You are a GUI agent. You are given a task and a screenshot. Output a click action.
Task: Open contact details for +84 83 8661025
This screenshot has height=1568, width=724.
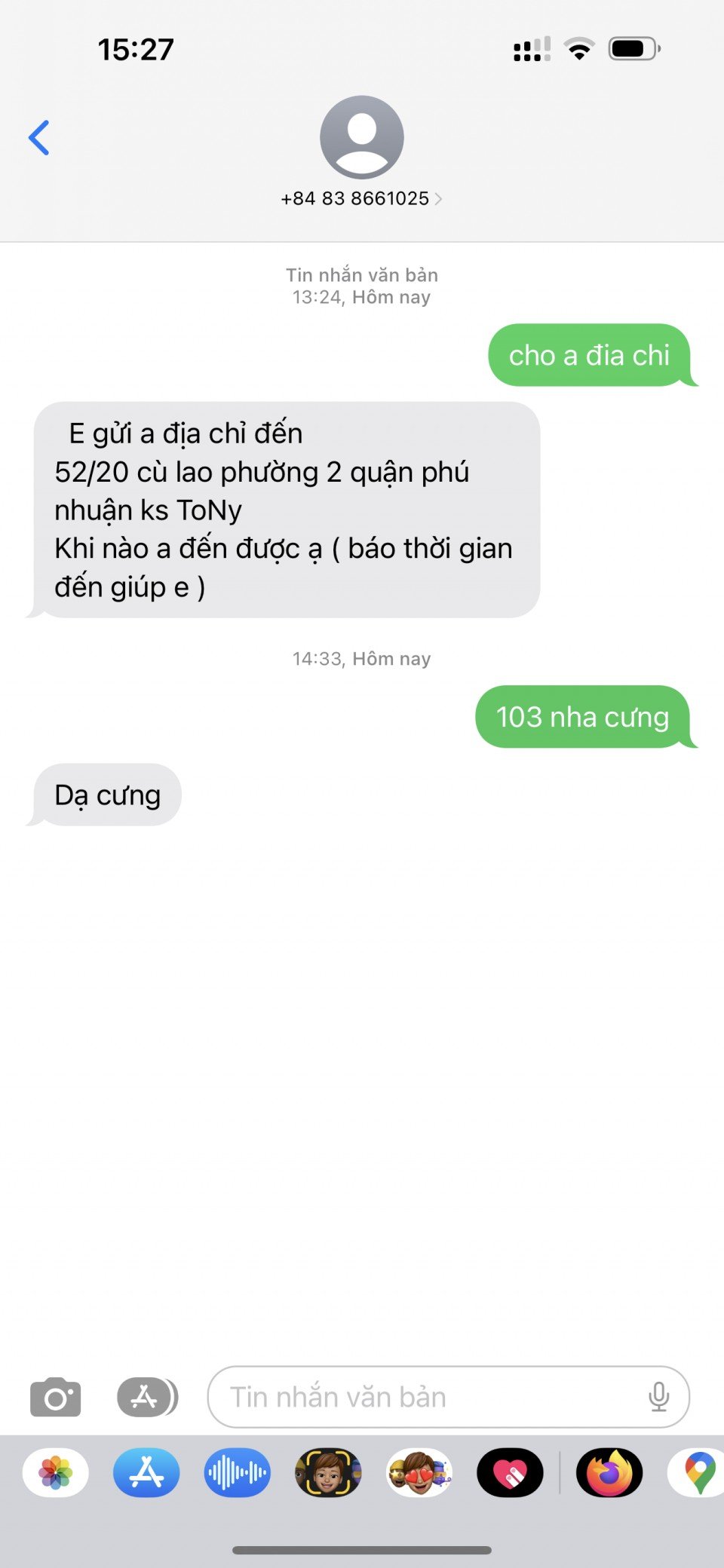(361, 198)
